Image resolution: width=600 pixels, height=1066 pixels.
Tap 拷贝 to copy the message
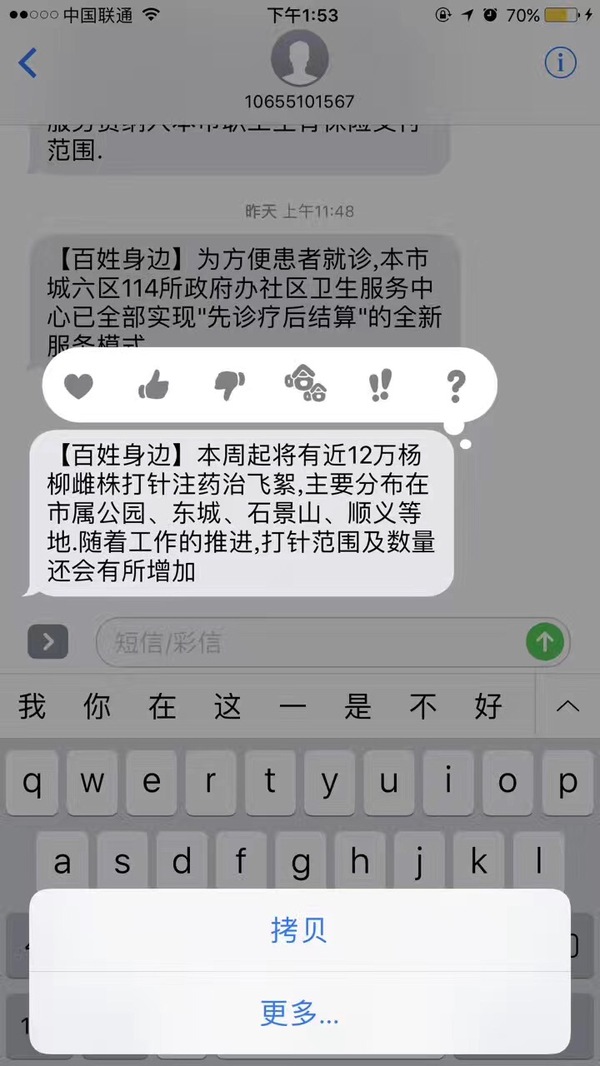299,930
